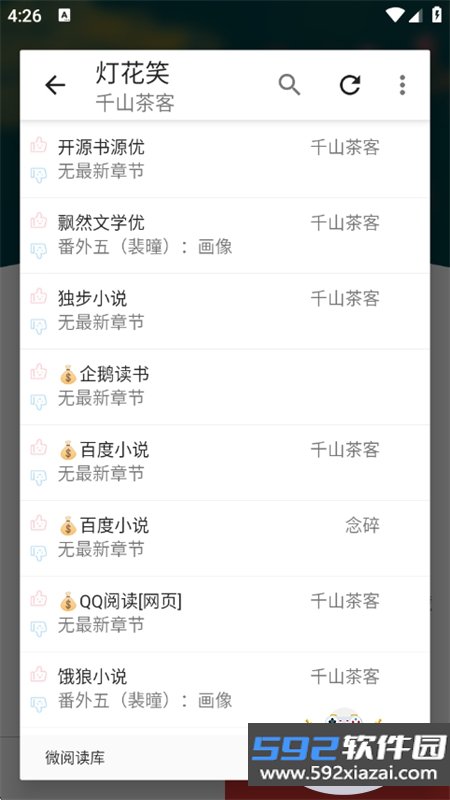Thumbs down the 饿狼小说 source

pyautogui.click(x=38, y=704)
